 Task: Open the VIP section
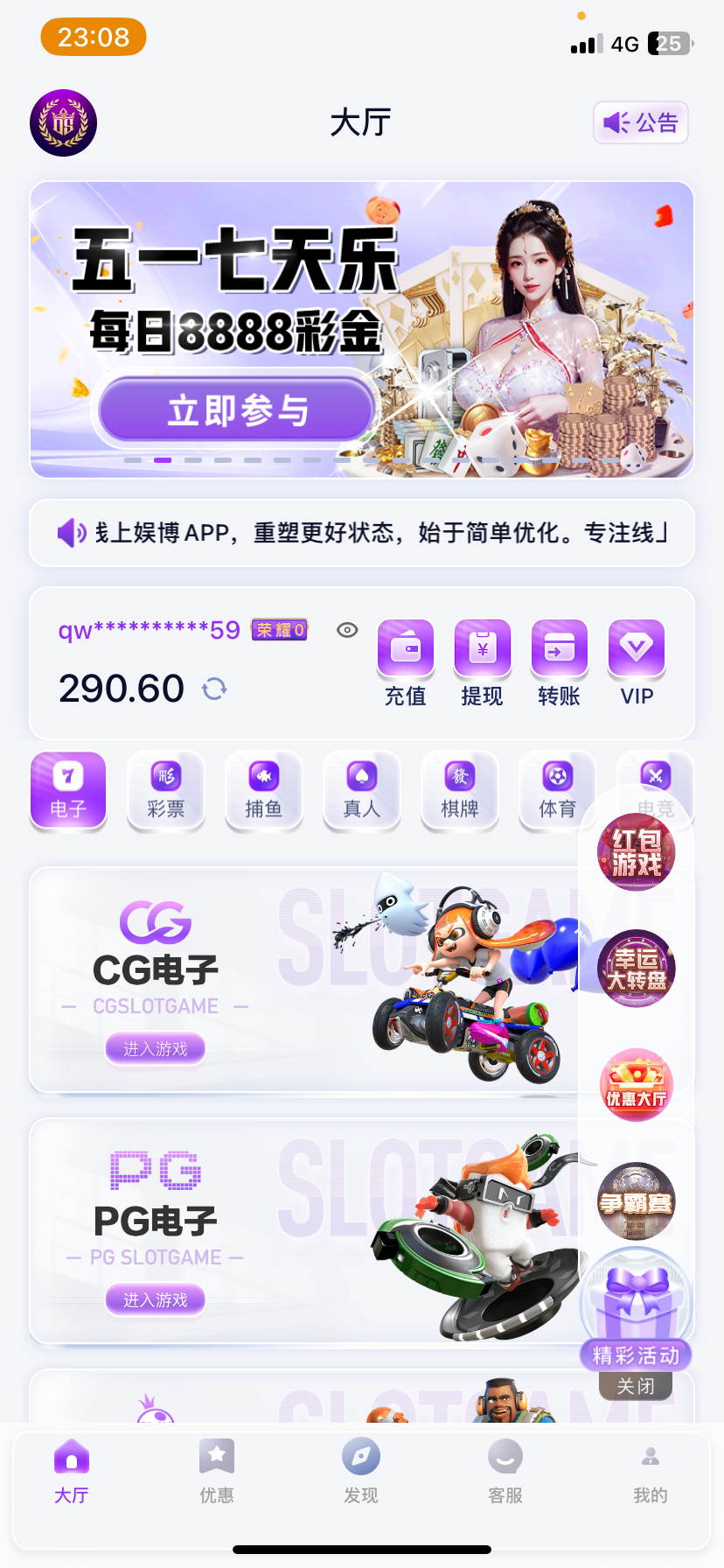[x=637, y=662]
